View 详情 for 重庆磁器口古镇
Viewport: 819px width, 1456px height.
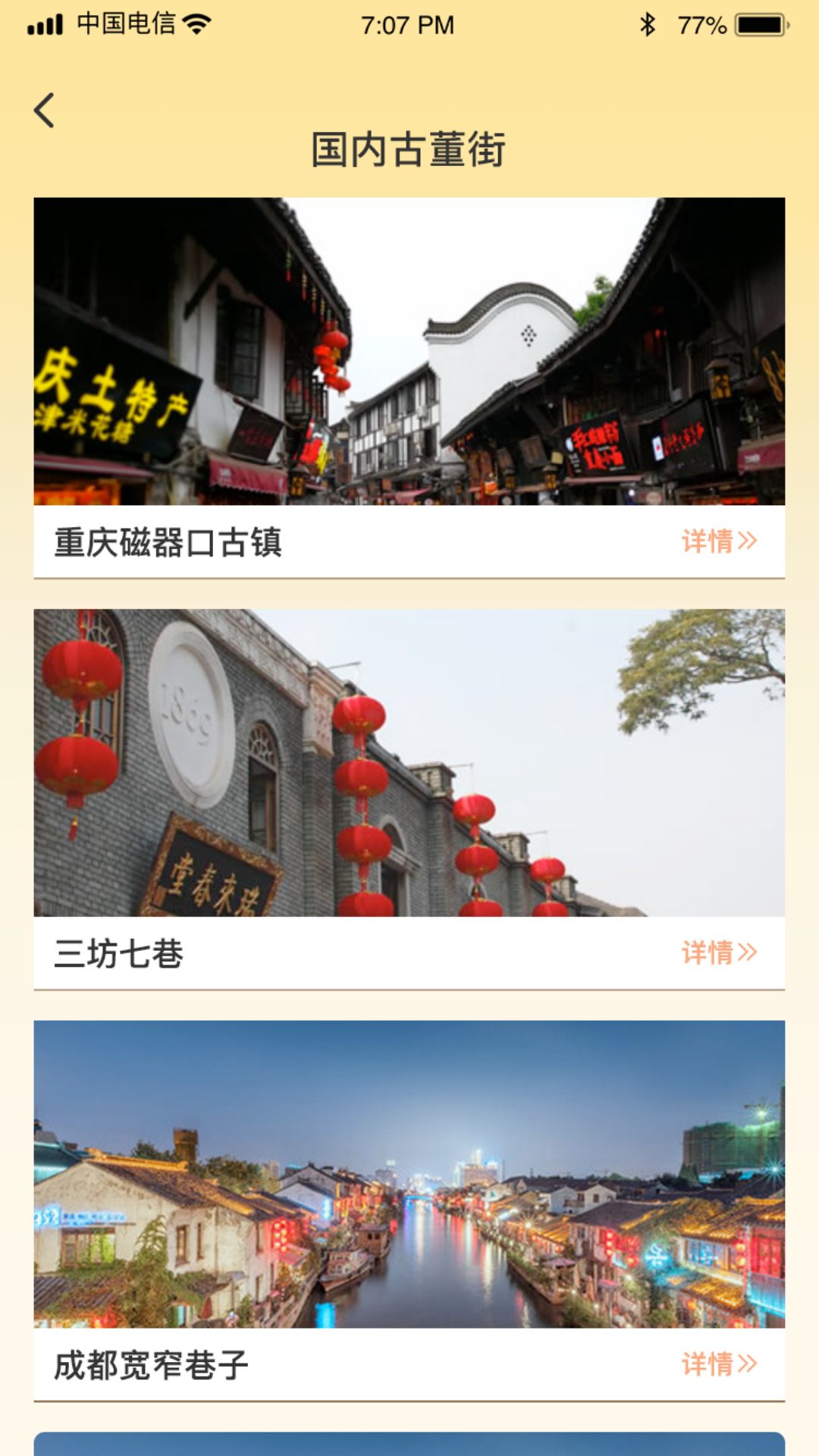coord(718,541)
